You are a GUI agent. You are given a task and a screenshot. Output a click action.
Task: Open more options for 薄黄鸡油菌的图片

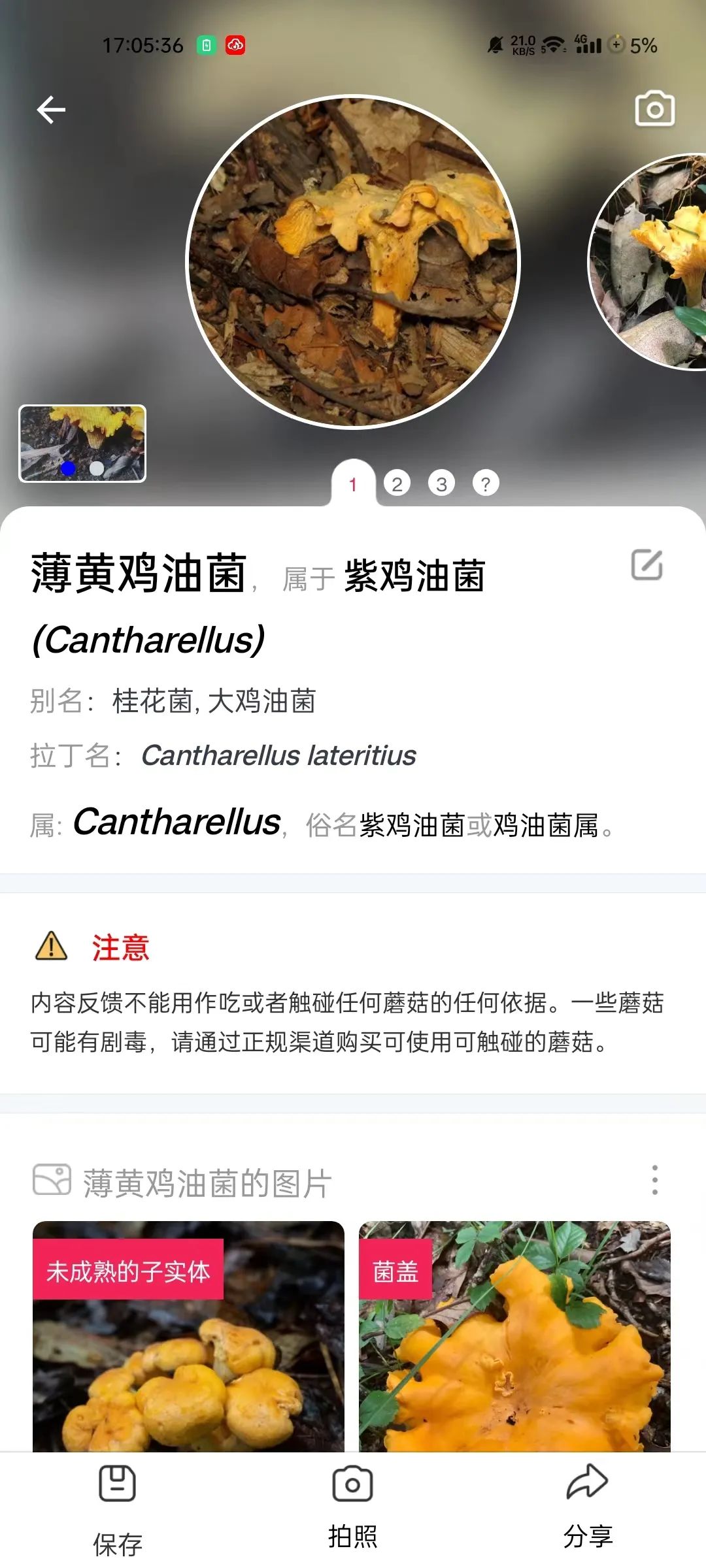[x=654, y=1180]
